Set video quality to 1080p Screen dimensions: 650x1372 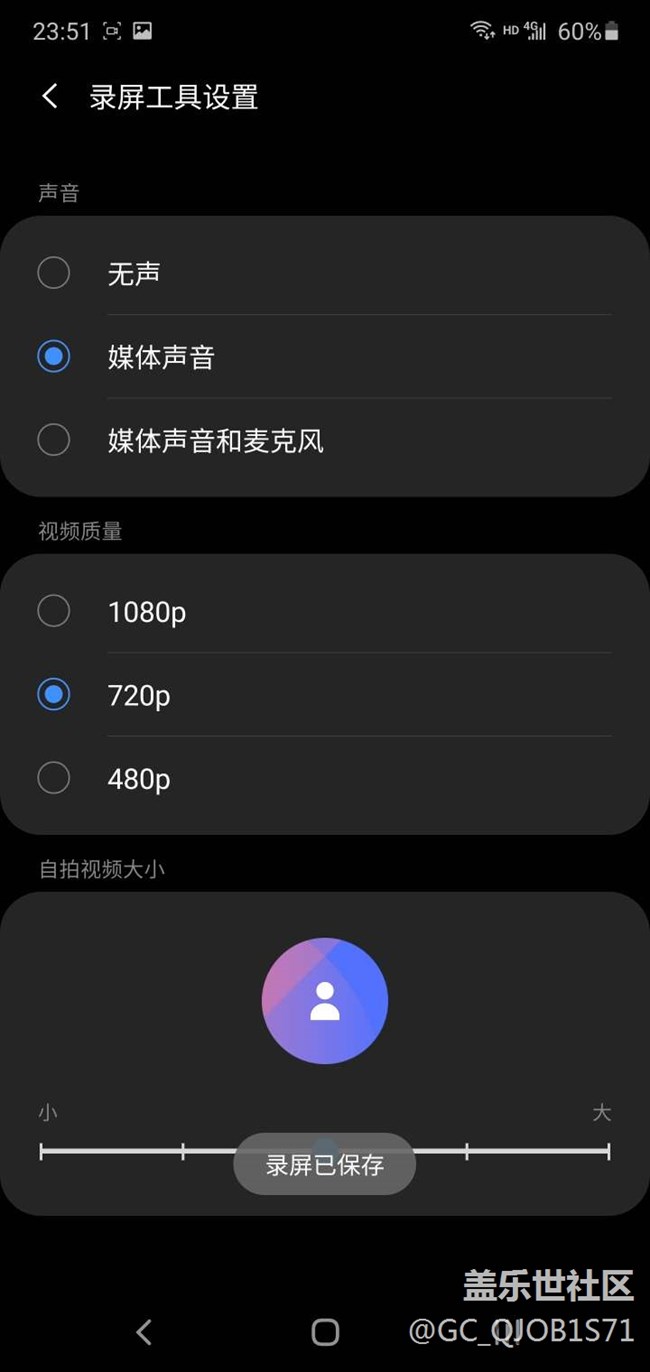pyautogui.click(x=54, y=611)
